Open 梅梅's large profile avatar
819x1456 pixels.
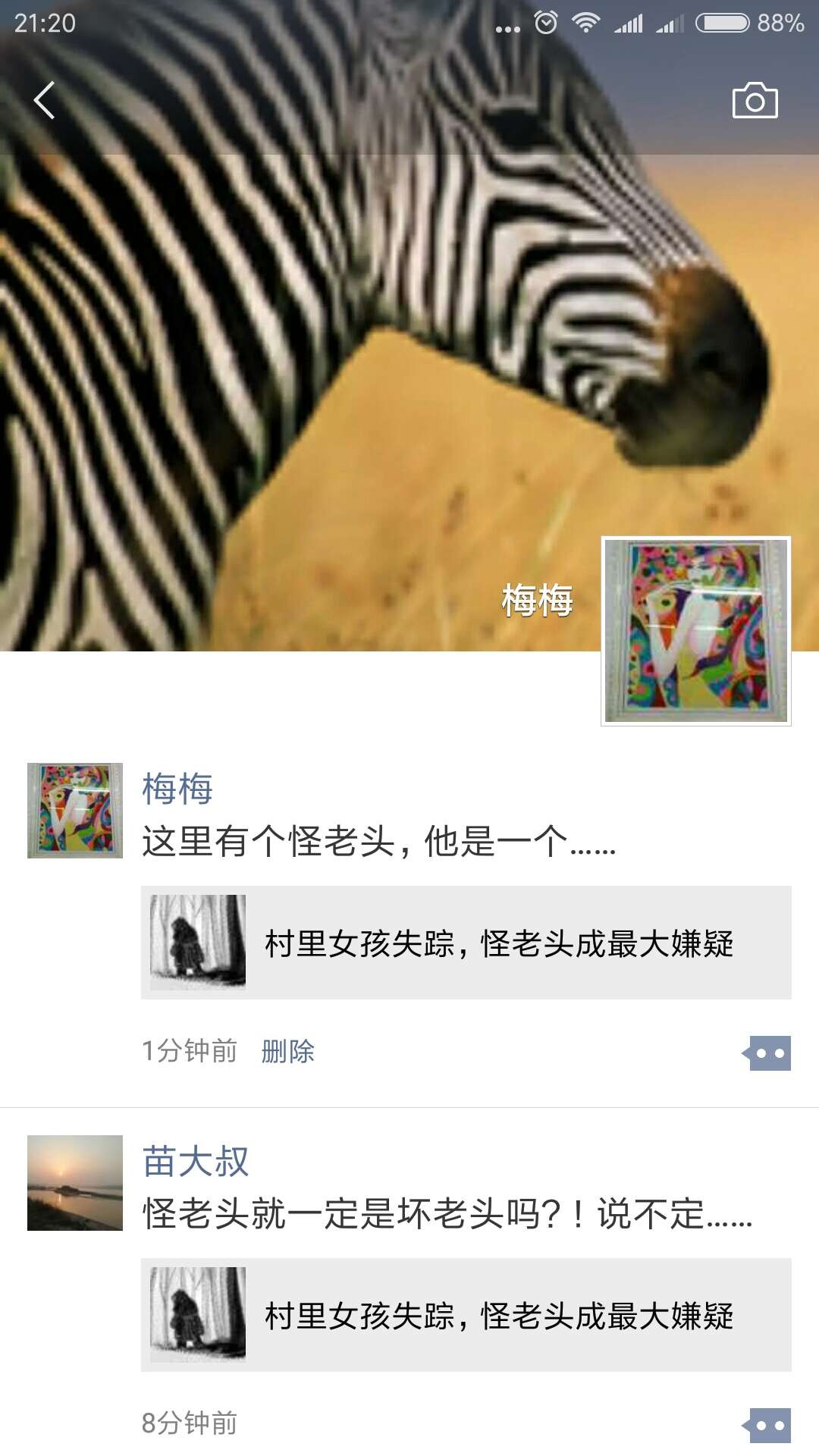tap(695, 631)
